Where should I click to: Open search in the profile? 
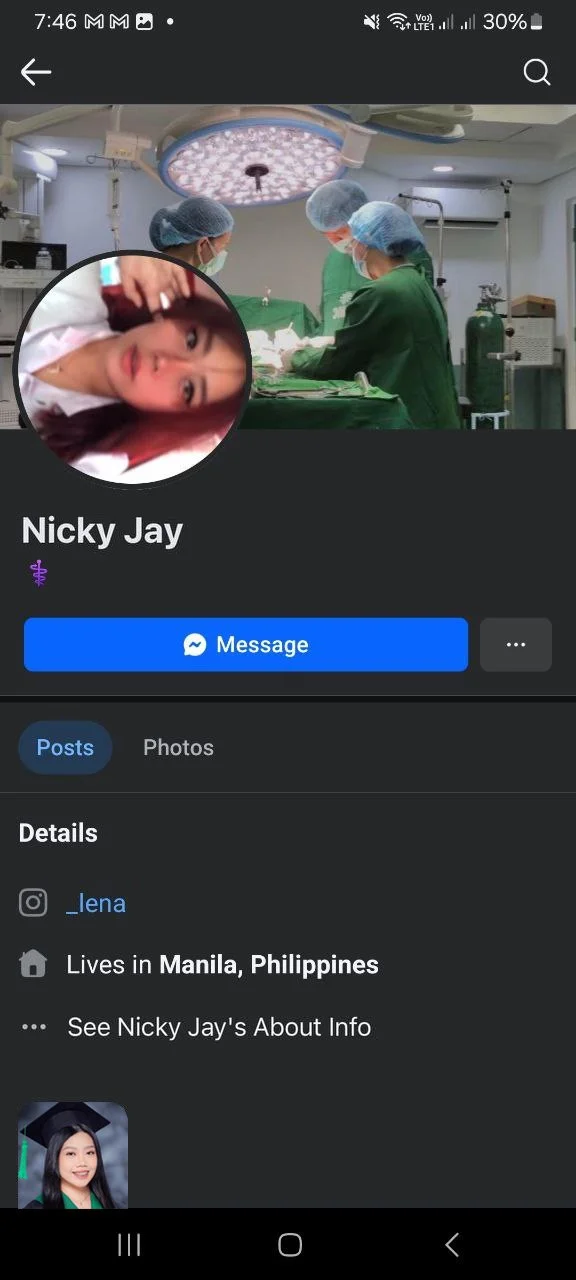(537, 72)
